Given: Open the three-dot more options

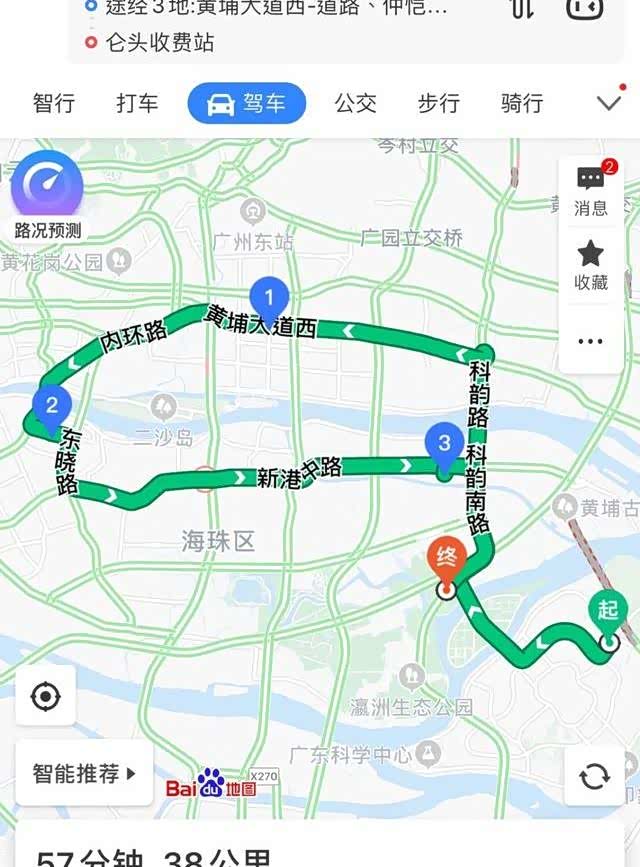Looking at the screenshot, I should (x=591, y=341).
